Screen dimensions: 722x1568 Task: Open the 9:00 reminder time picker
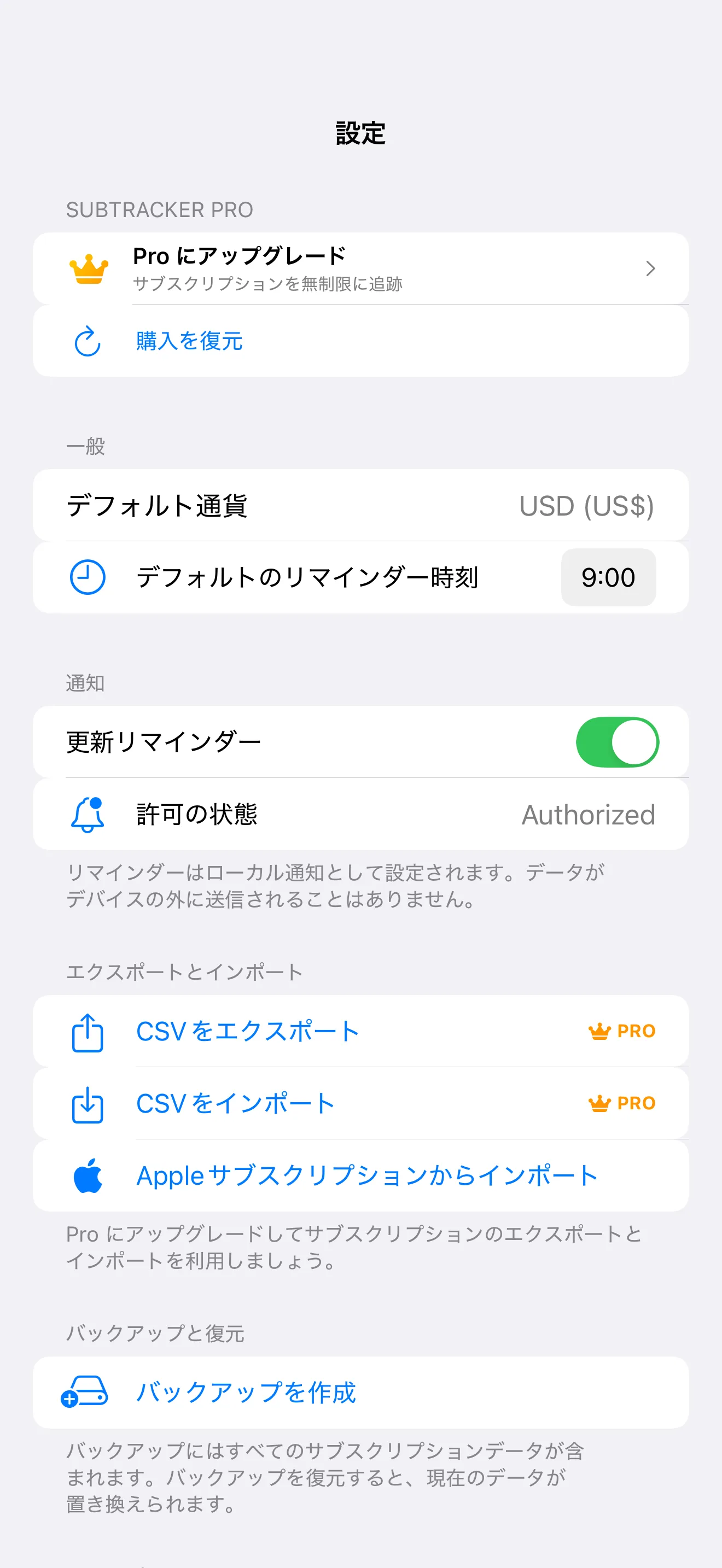608,577
